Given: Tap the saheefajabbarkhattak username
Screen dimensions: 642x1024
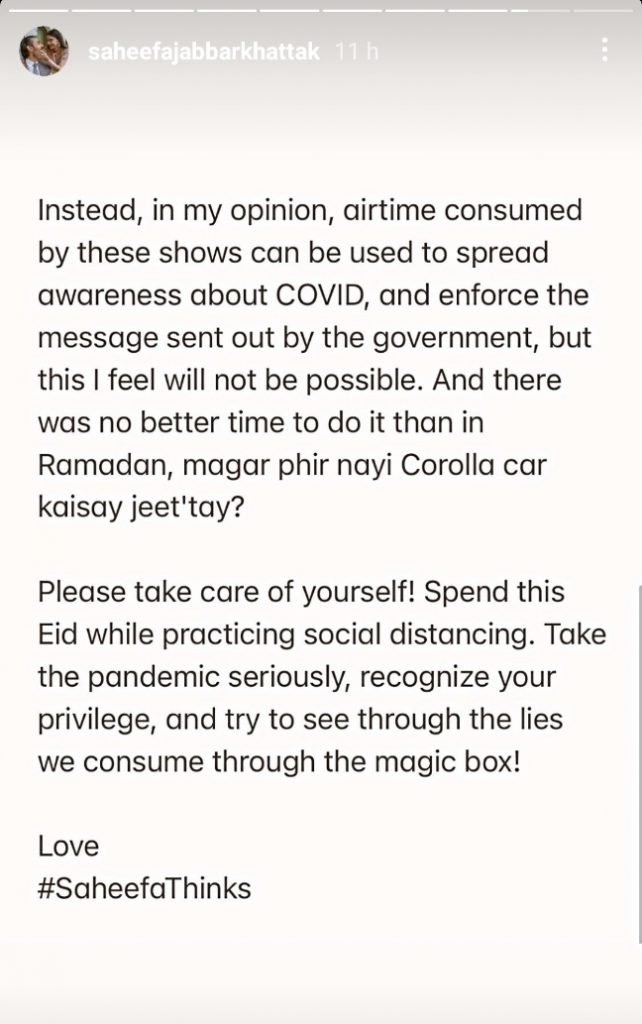Looking at the screenshot, I should tap(203, 52).
